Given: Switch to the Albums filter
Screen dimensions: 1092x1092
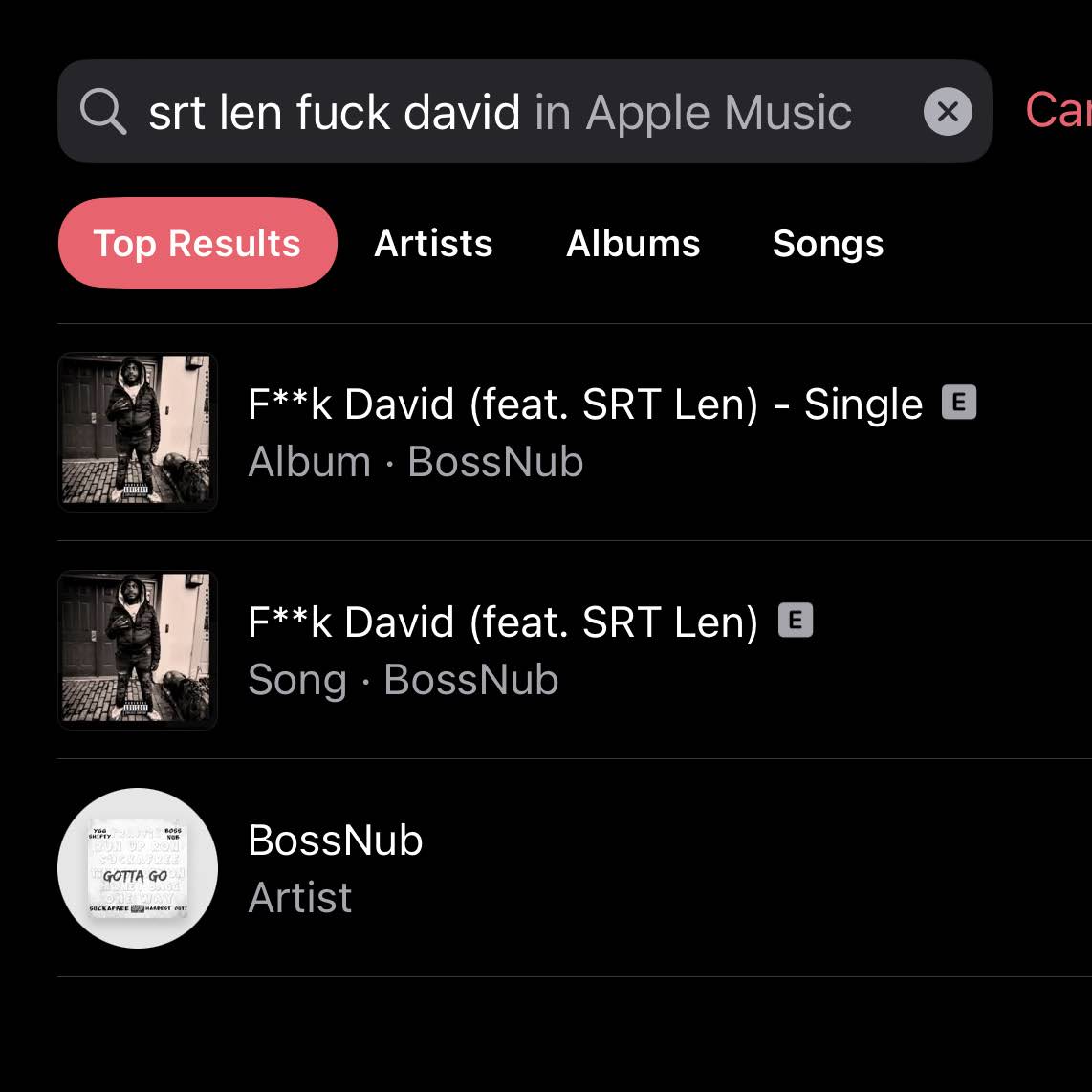Looking at the screenshot, I should [633, 243].
